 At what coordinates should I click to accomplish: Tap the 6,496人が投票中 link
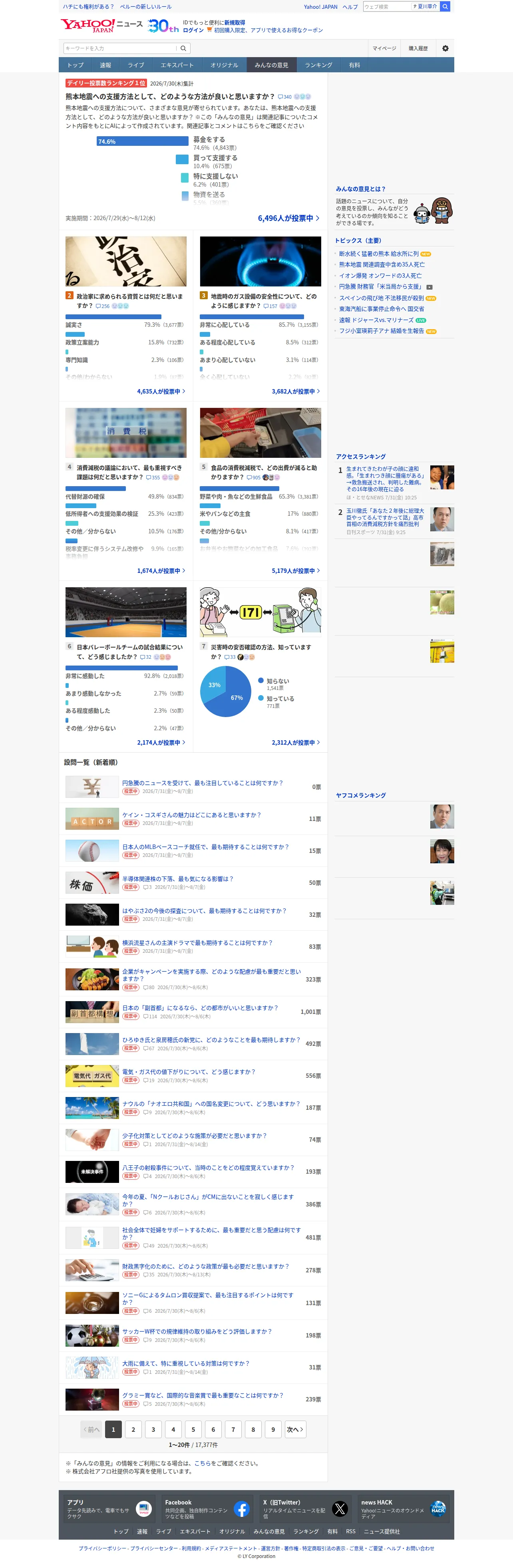(288, 218)
